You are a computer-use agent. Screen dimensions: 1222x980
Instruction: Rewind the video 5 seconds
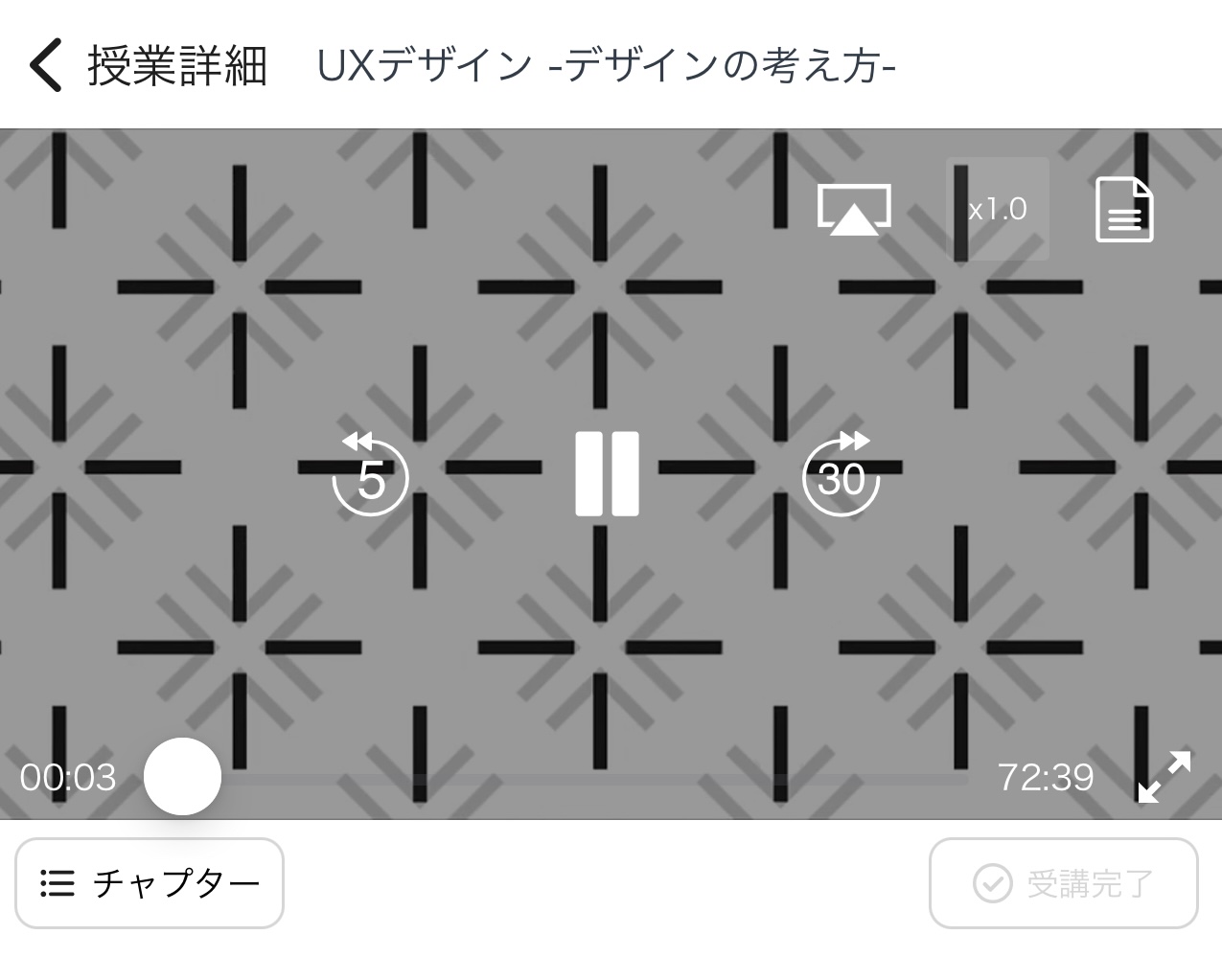[370, 475]
